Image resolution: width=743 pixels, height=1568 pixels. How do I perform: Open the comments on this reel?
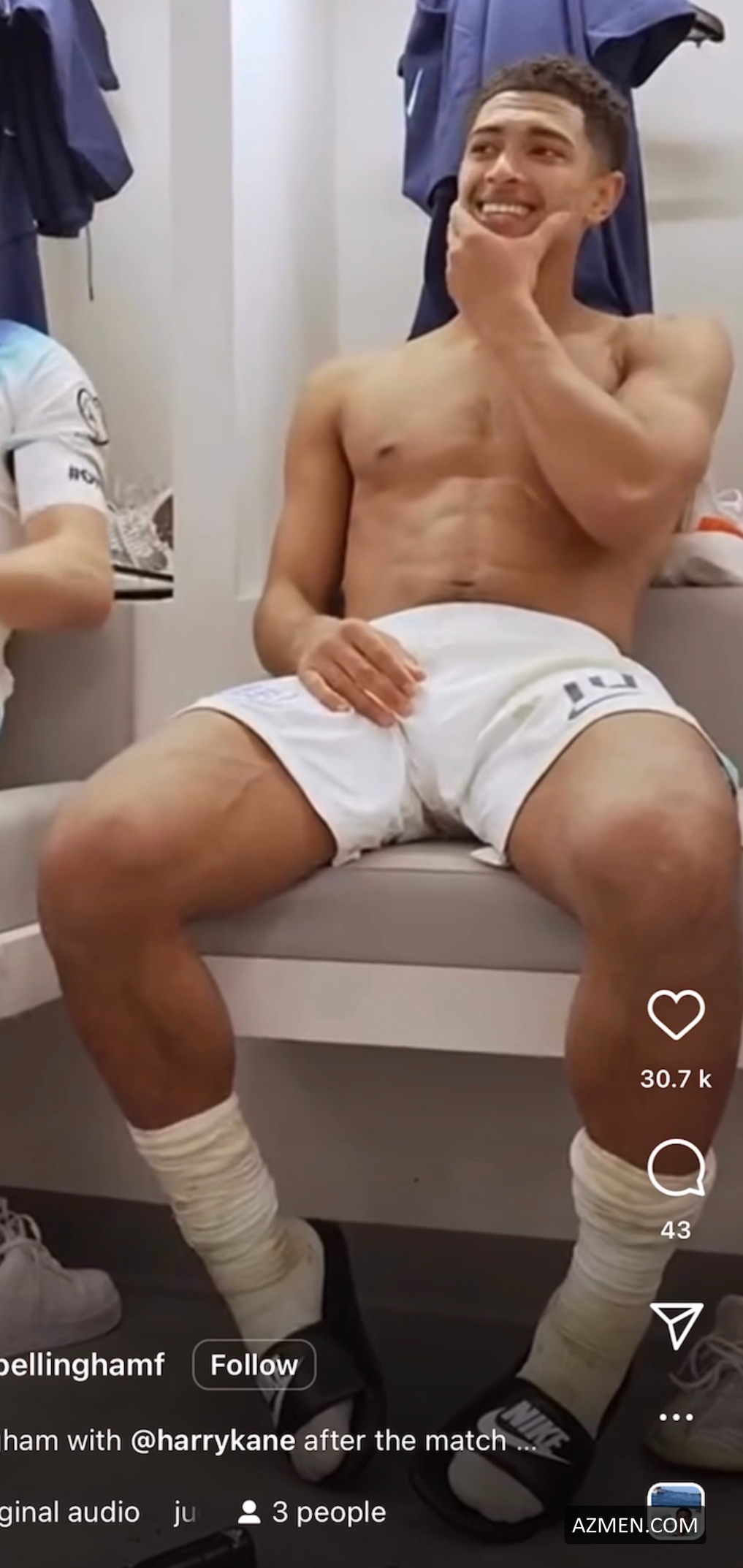point(676,1167)
